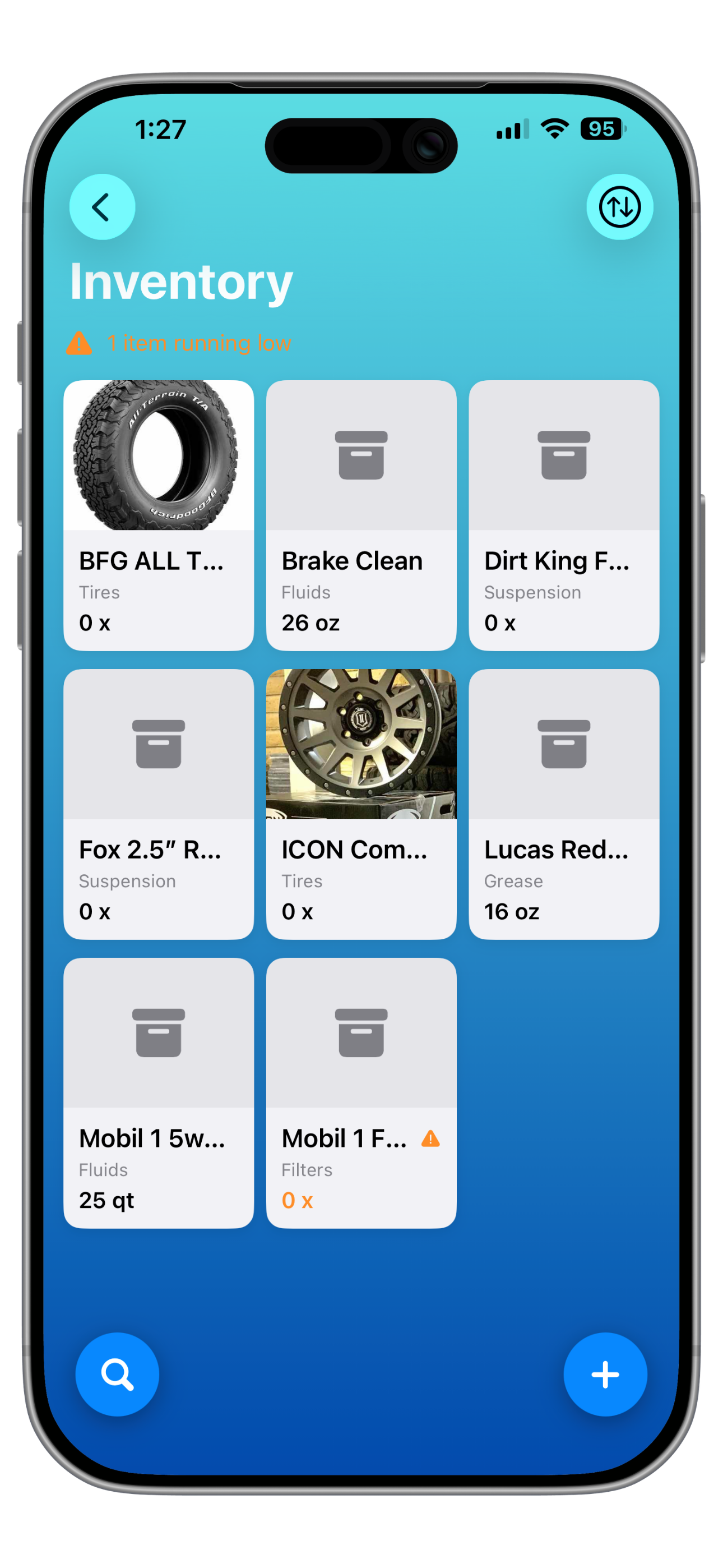This screenshot has height=1568, width=723.
Task: View the Dirt King F... suspension item
Action: 564,515
